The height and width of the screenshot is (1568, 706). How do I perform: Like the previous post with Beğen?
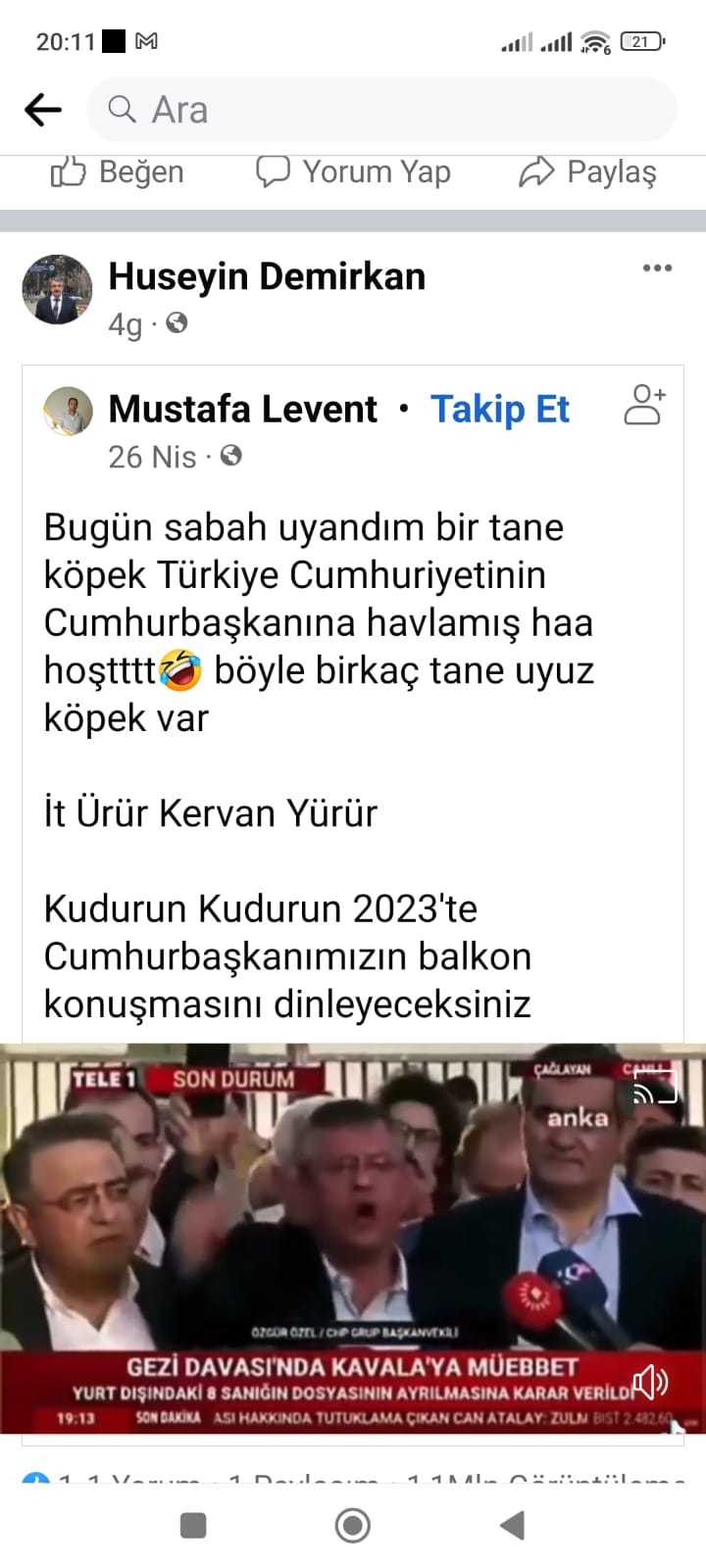pos(117,172)
